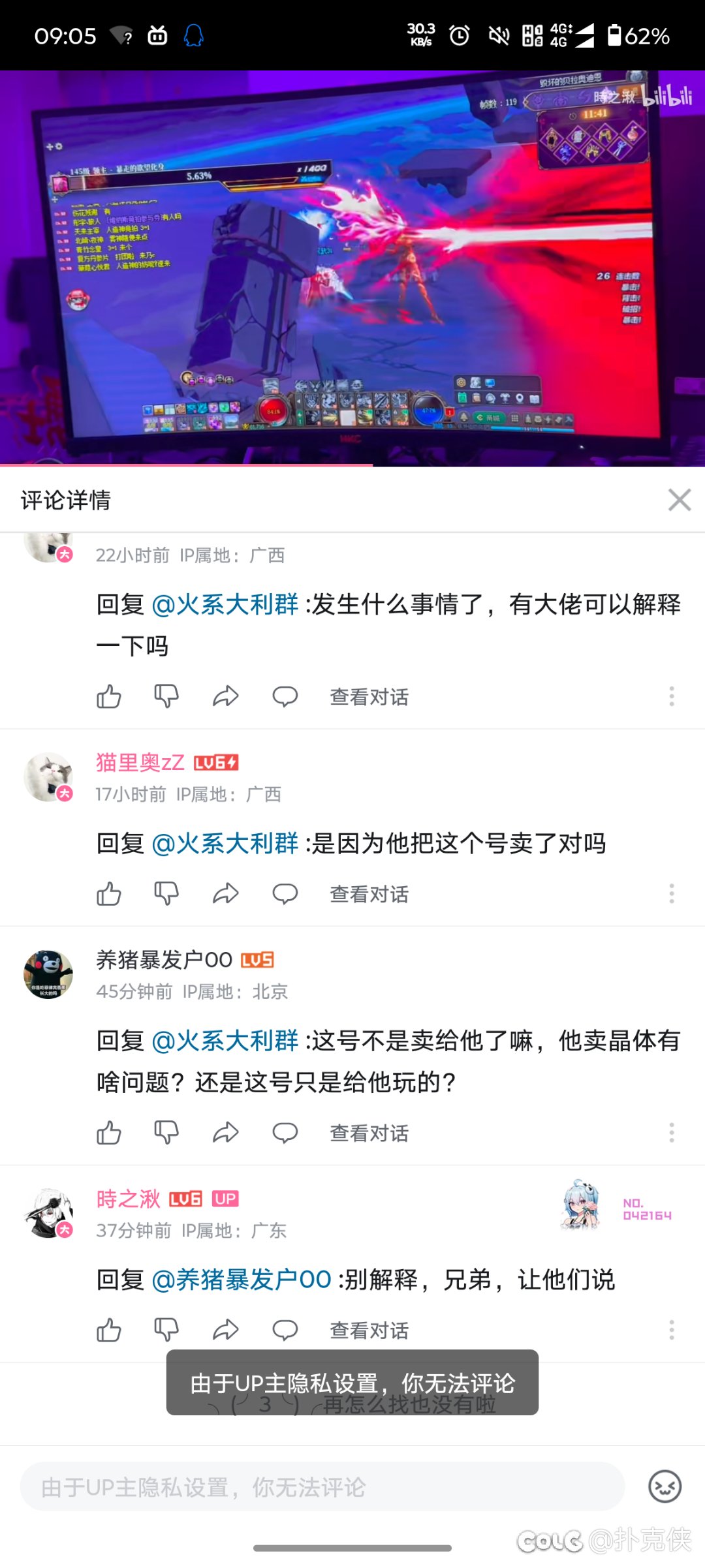Like 猫里奥zZ's comment
Image resolution: width=705 pixels, height=1568 pixels.
(109, 893)
